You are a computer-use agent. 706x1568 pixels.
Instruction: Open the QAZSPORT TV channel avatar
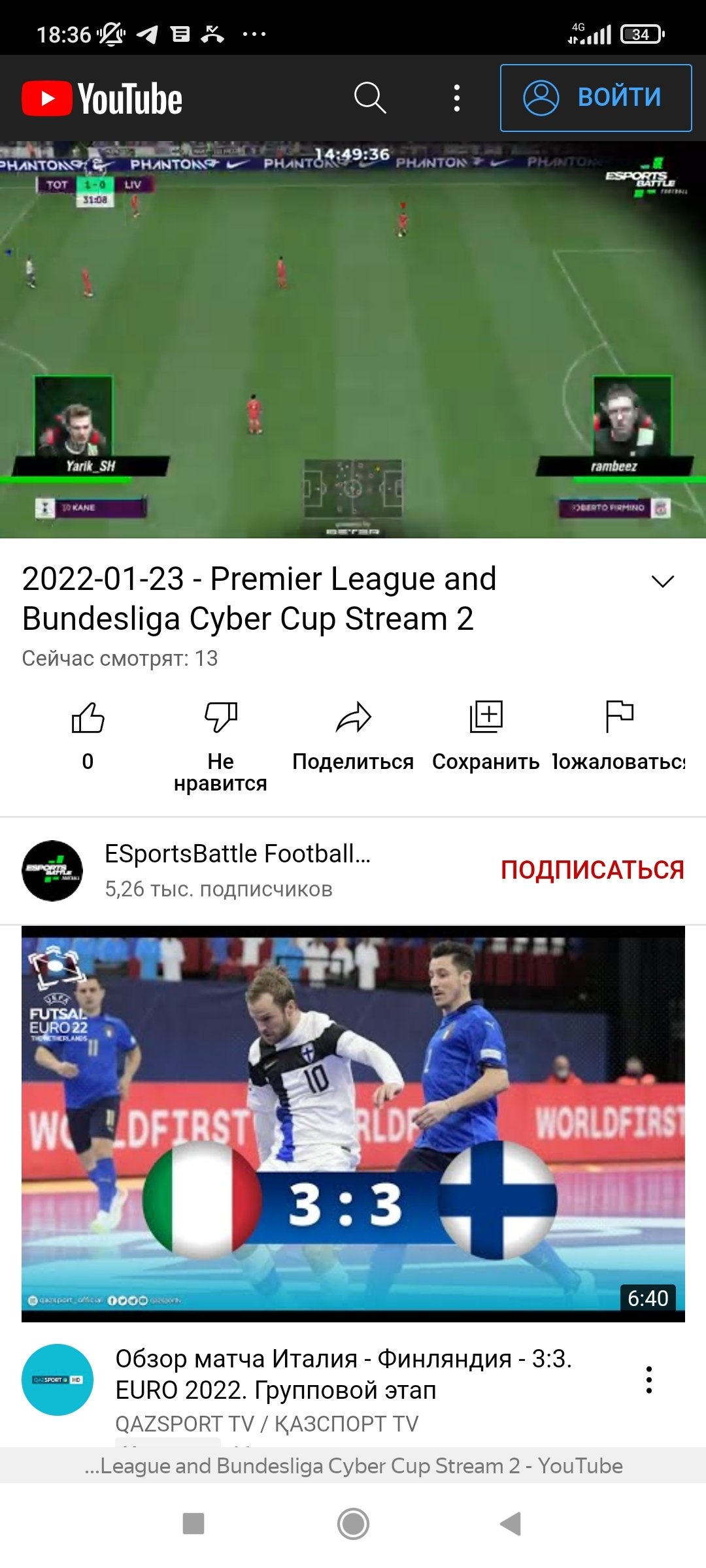pos(58,1380)
